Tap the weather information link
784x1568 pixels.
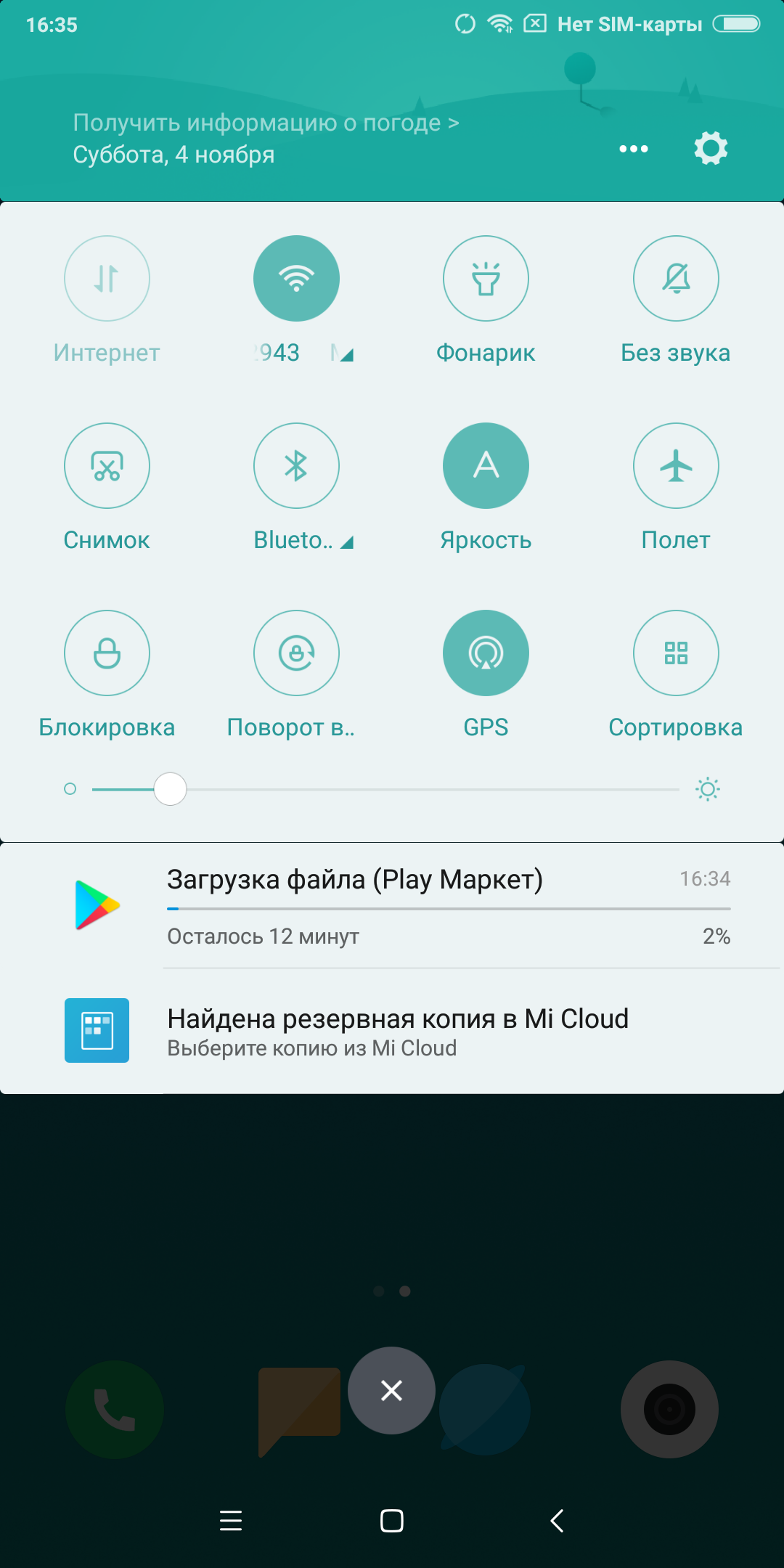[x=266, y=123]
